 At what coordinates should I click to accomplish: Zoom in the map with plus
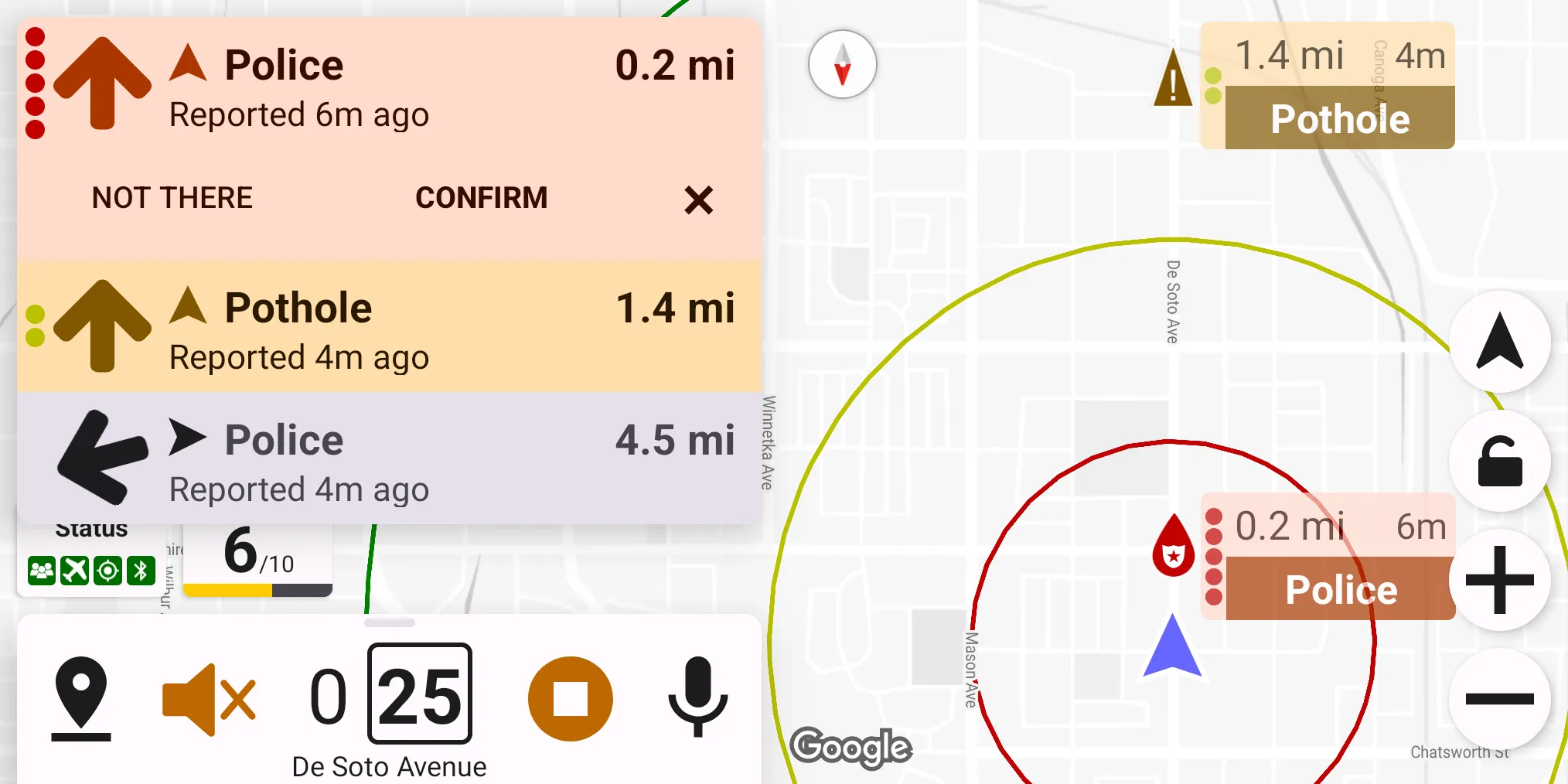1499,580
